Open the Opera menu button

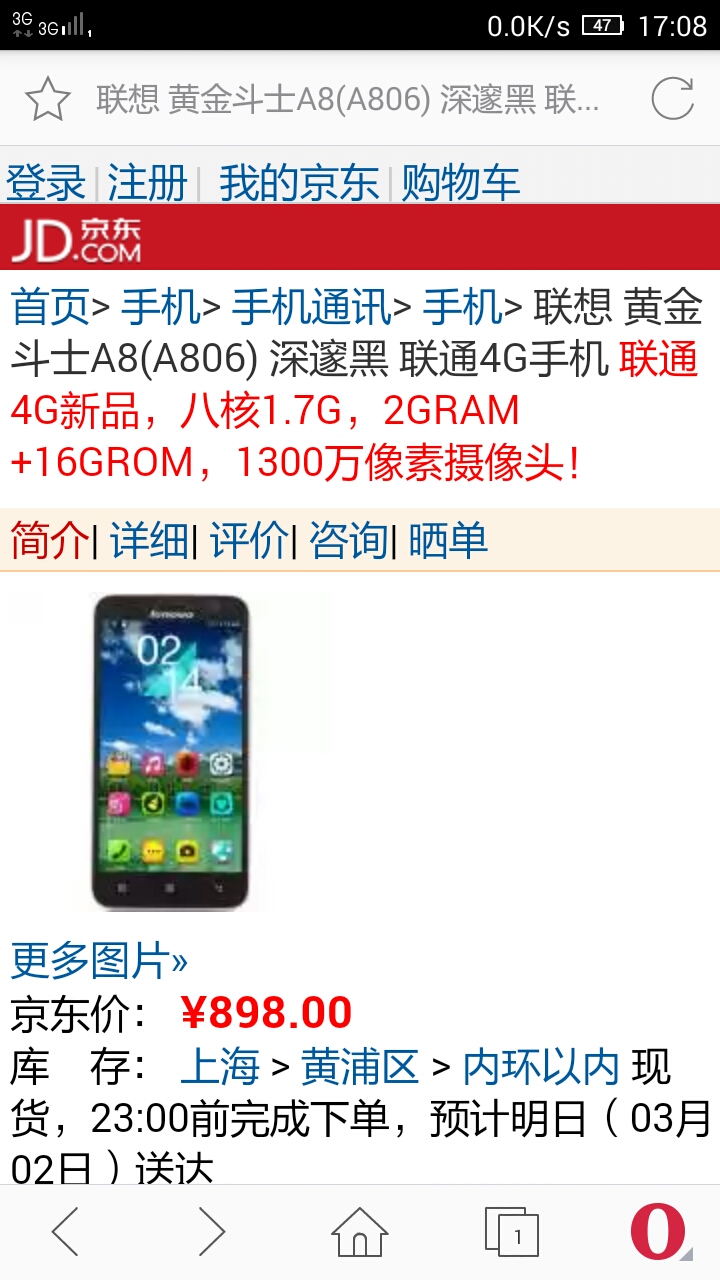click(x=660, y=1232)
